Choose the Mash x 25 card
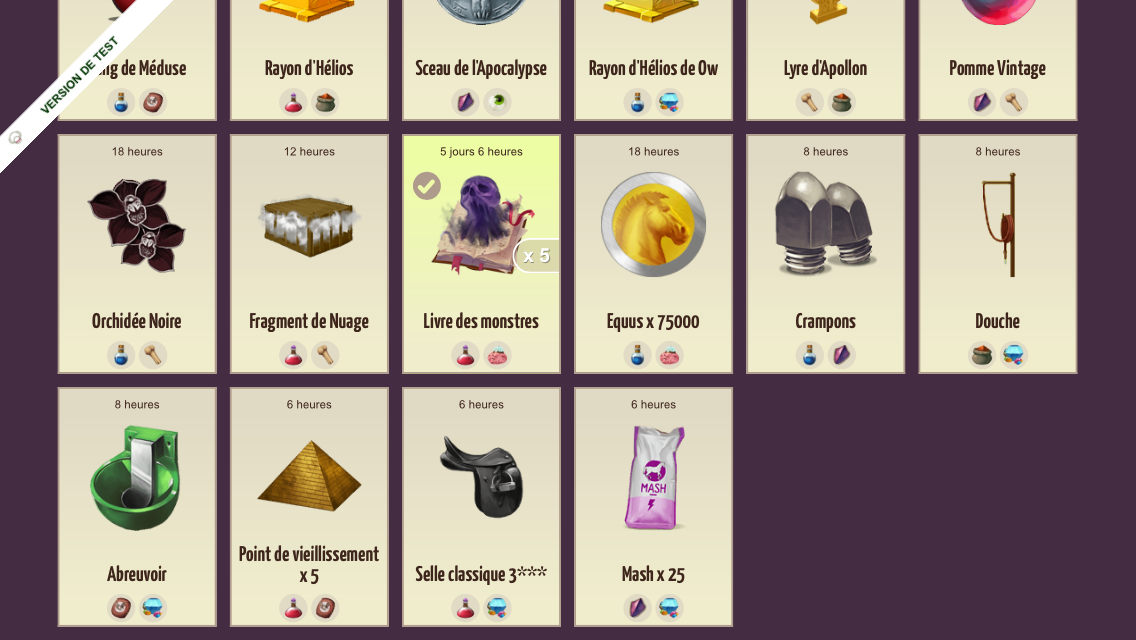The height and width of the screenshot is (640, 1136). tap(653, 507)
